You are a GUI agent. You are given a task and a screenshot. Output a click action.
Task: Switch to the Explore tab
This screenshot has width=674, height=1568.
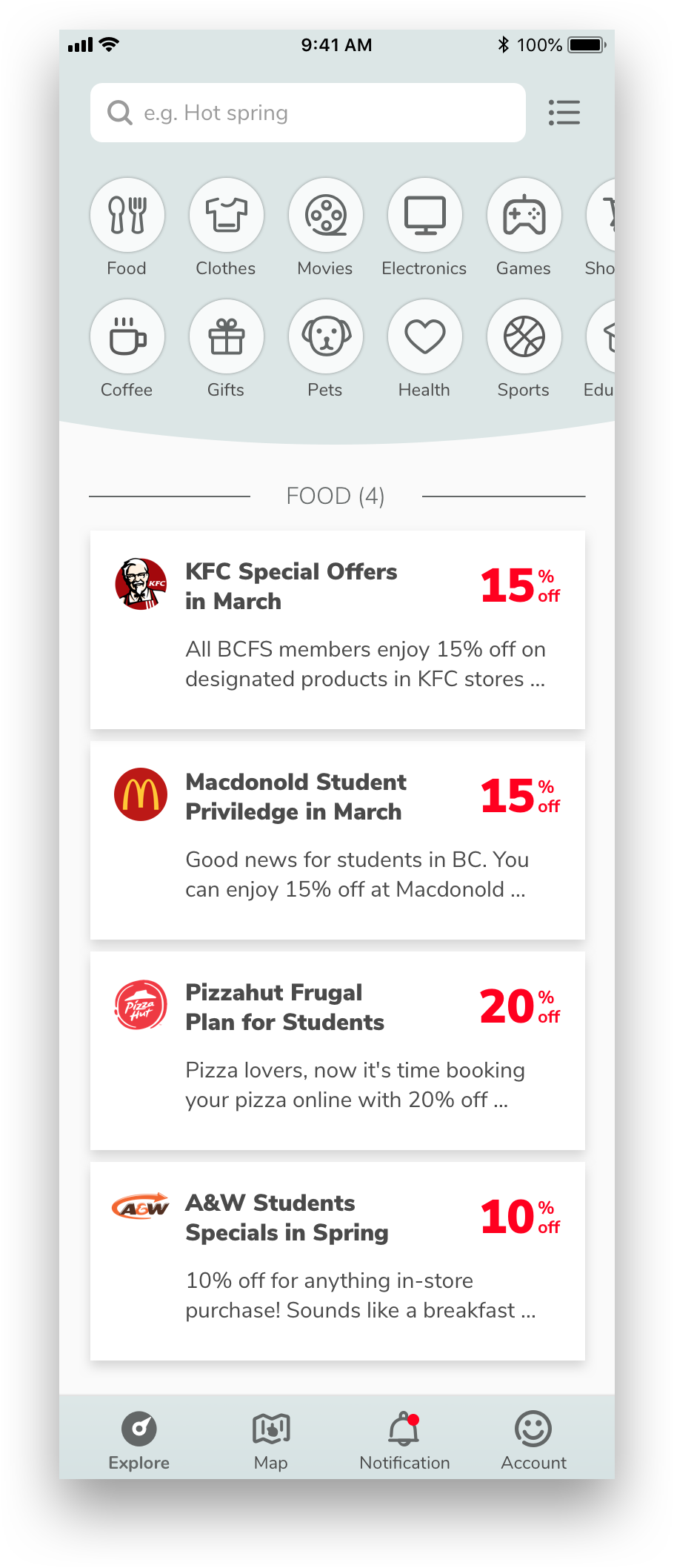coord(139,1440)
